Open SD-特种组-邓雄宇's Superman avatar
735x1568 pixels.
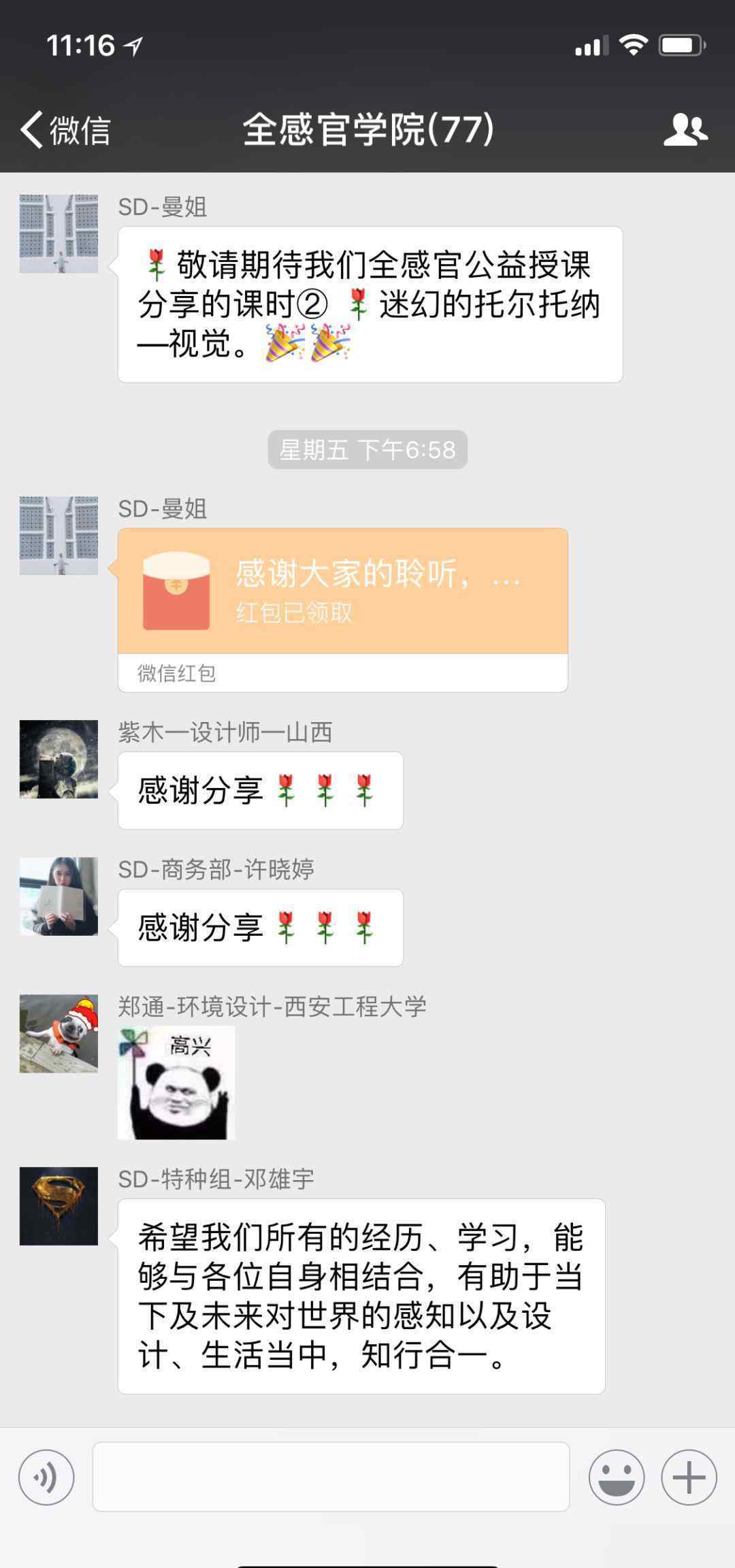point(59,1206)
